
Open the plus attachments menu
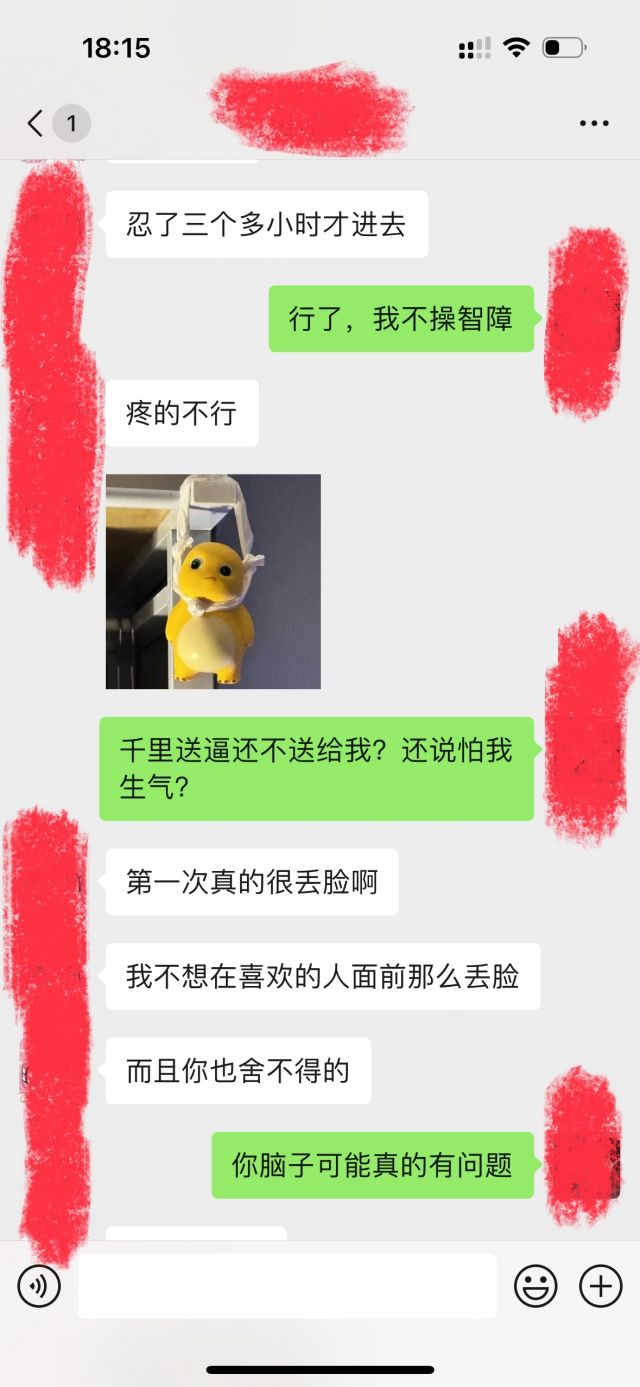[601, 1286]
